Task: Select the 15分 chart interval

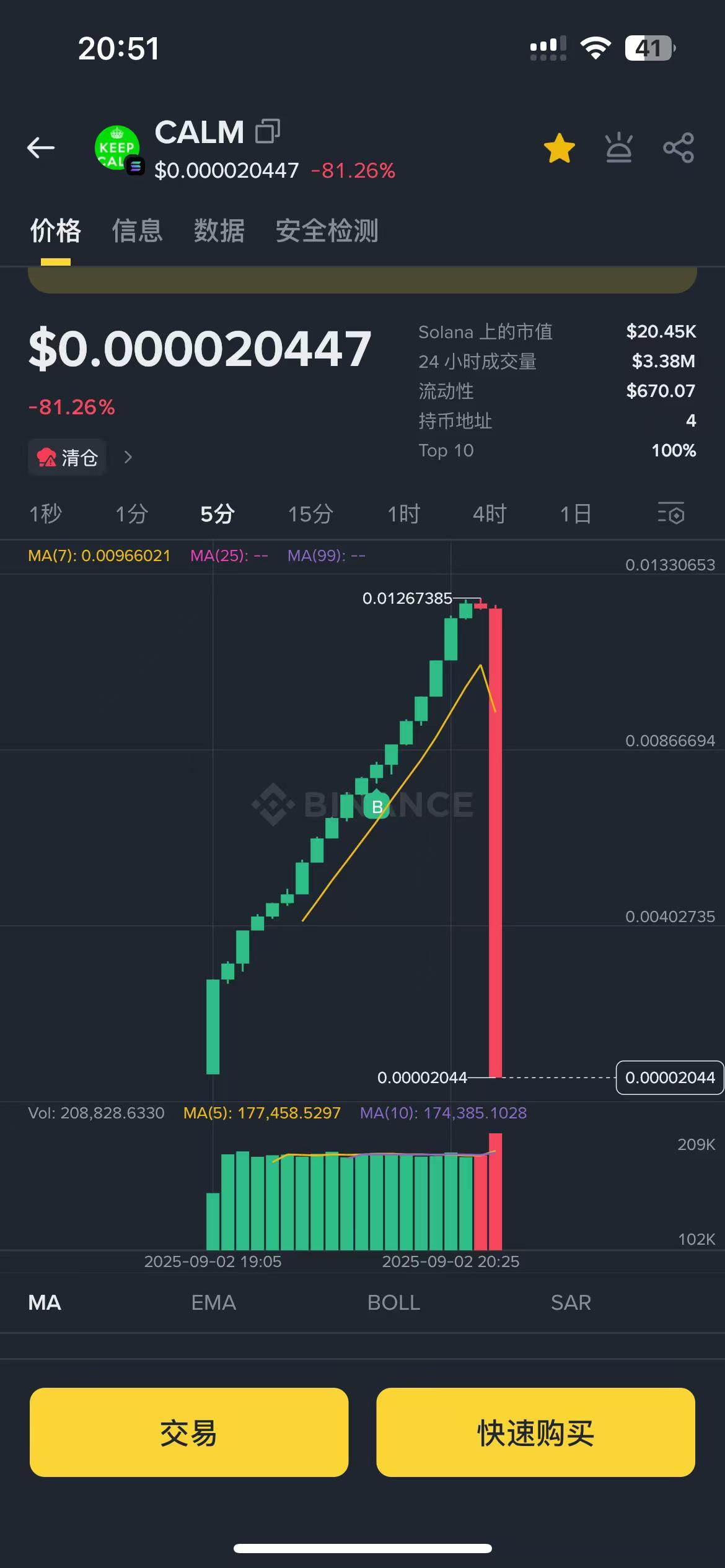Action: click(x=310, y=514)
